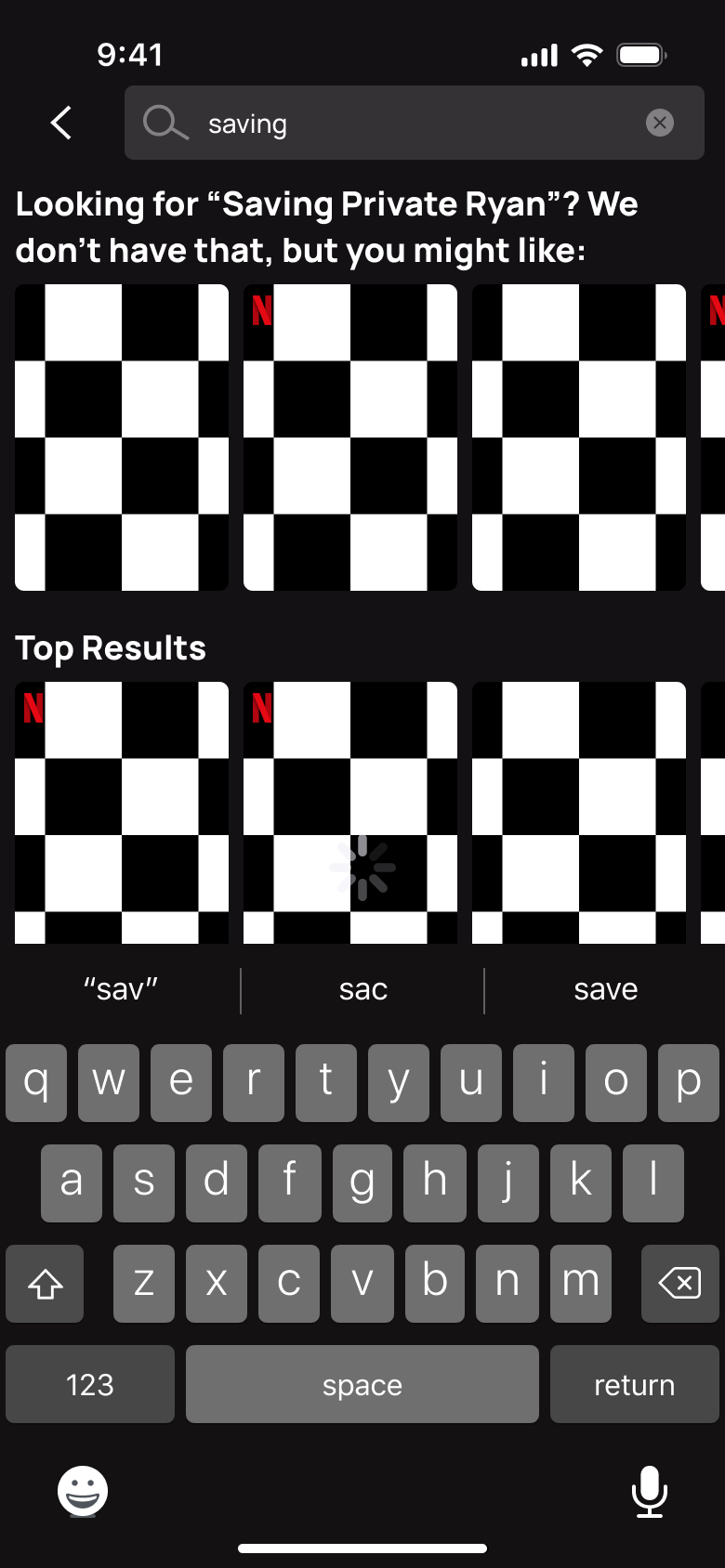Image resolution: width=725 pixels, height=1568 pixels.
Task: Pick the quoted "sav" suggestion
Action: coord(121,989)
